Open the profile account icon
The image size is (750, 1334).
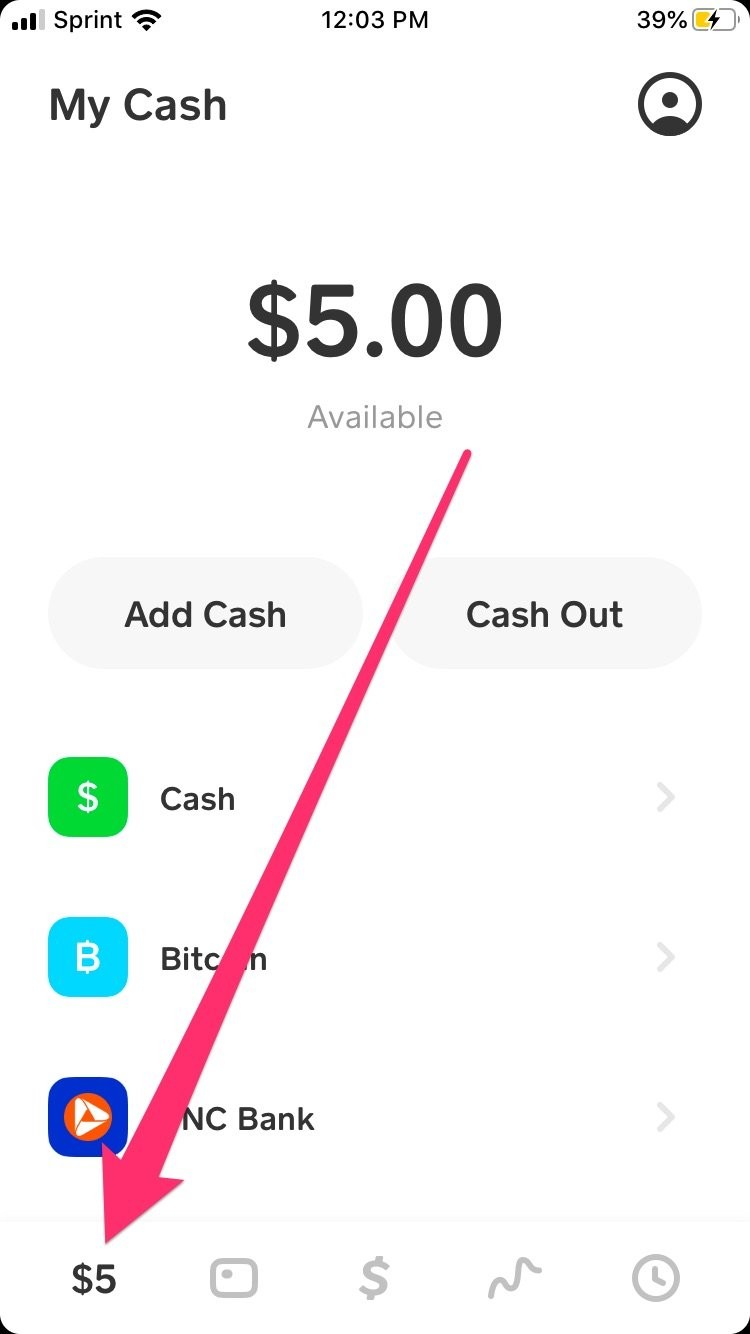(x=669, y=103)
